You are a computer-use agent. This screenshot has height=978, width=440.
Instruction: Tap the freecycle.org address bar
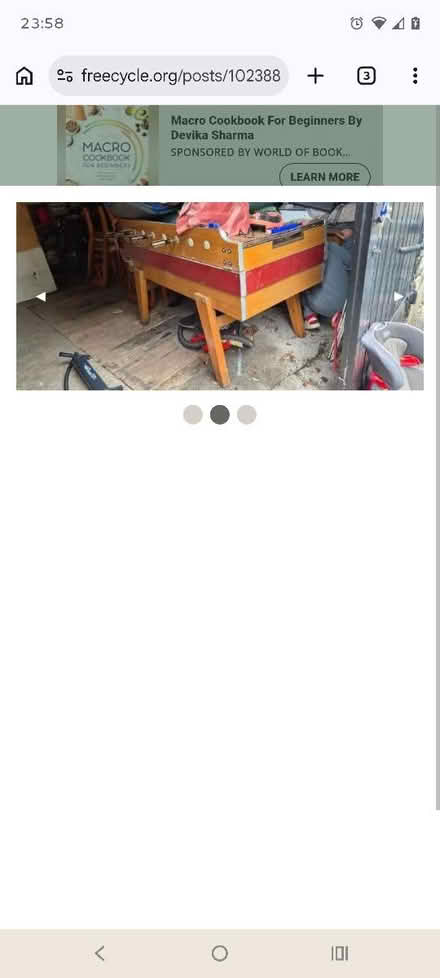click(x=169, y=76)
